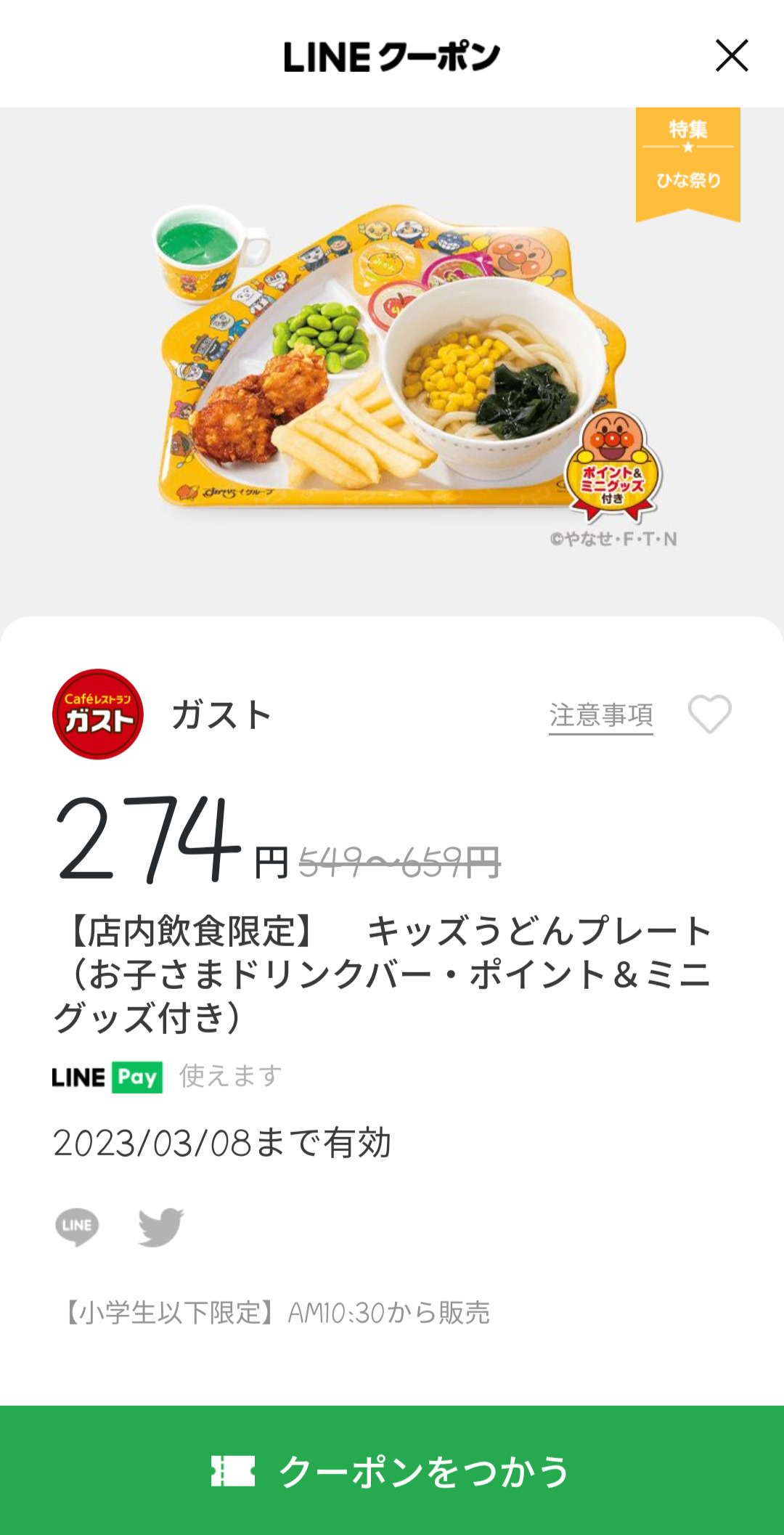The image size is (784, 1535).
Task: Tap the クーポンをつかう button
Action: tap(392, 1471)
